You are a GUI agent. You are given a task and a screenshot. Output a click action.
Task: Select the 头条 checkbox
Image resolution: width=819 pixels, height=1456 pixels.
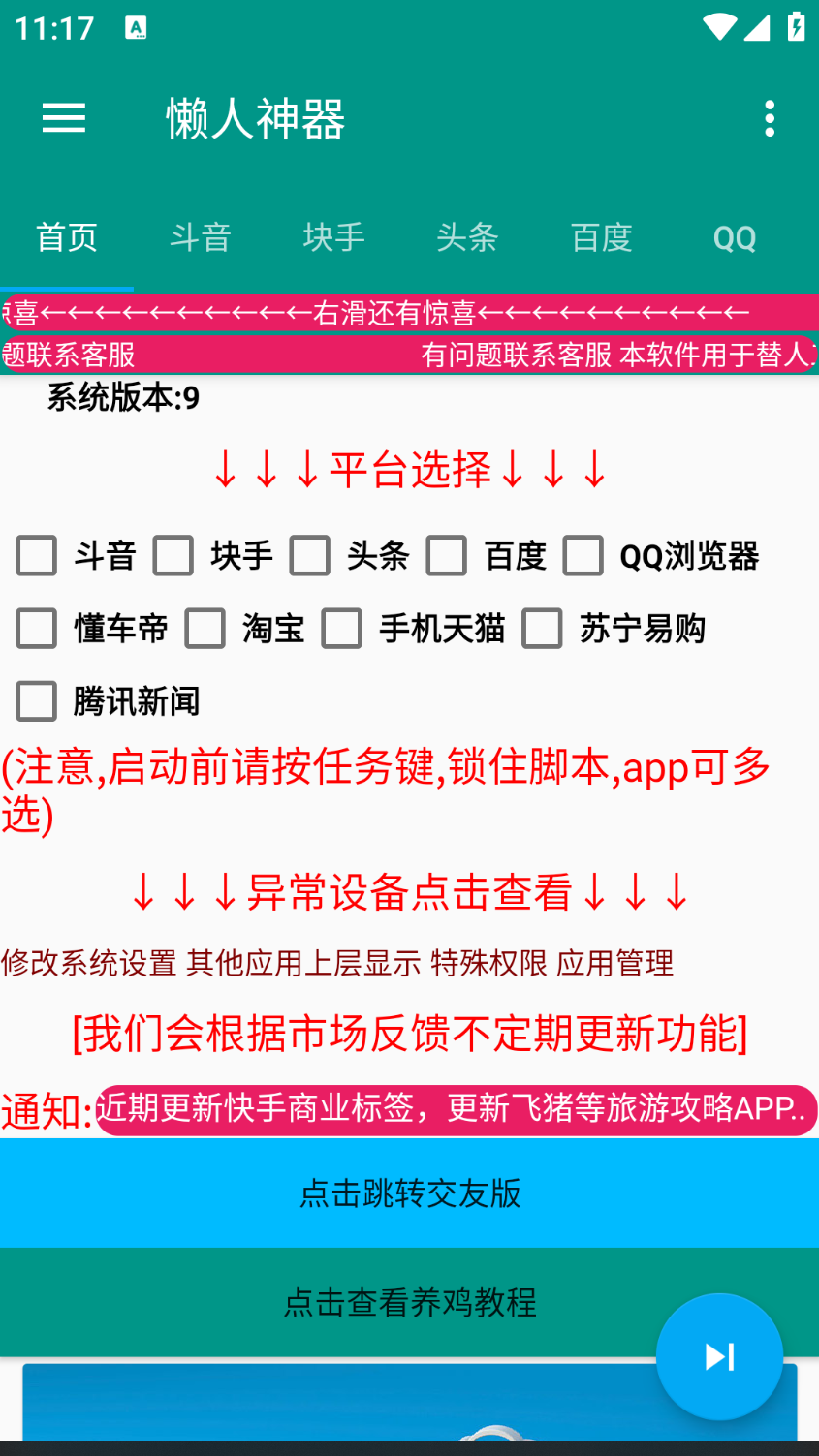(310, 556)
